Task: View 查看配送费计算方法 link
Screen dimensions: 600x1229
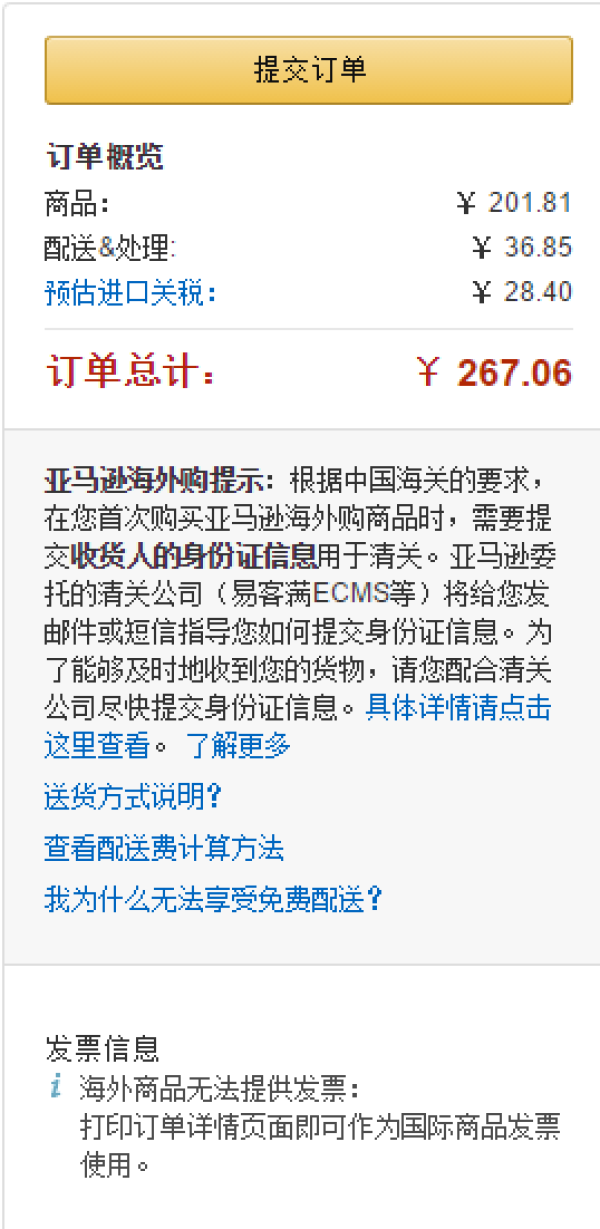Action: [164, 849]
